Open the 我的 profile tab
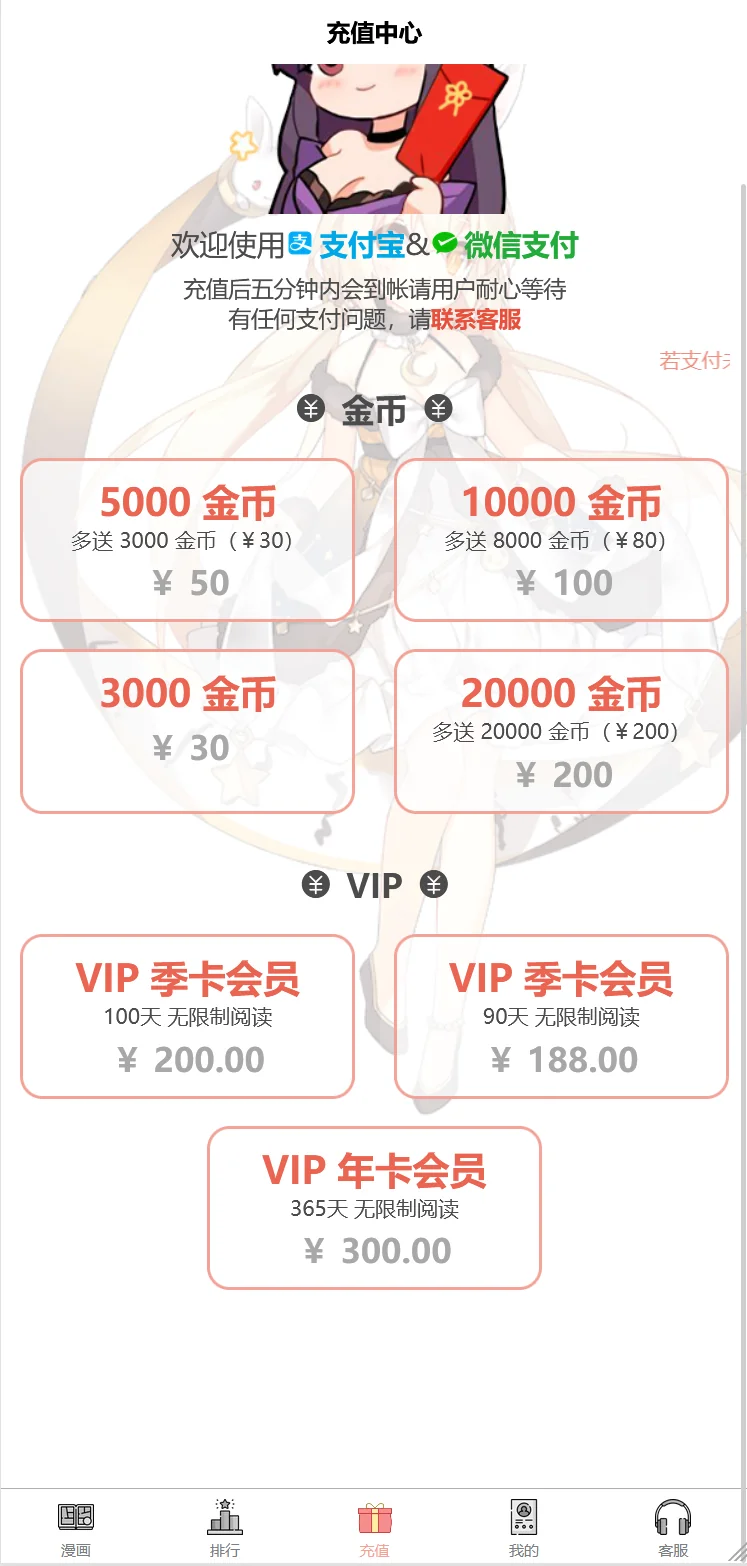747x1566 pixels. (x=524, y=1527)
